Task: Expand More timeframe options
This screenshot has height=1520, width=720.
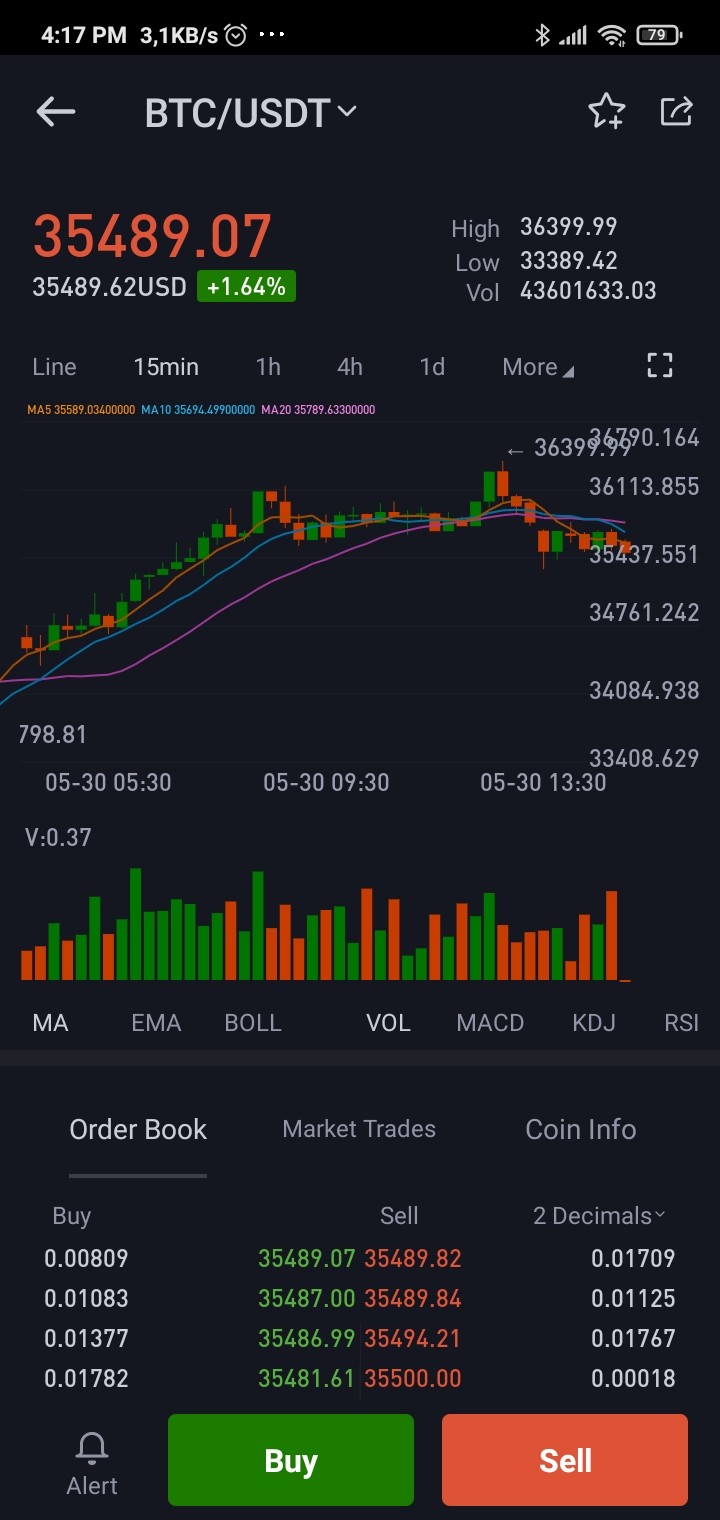Action: pos(538,367)
